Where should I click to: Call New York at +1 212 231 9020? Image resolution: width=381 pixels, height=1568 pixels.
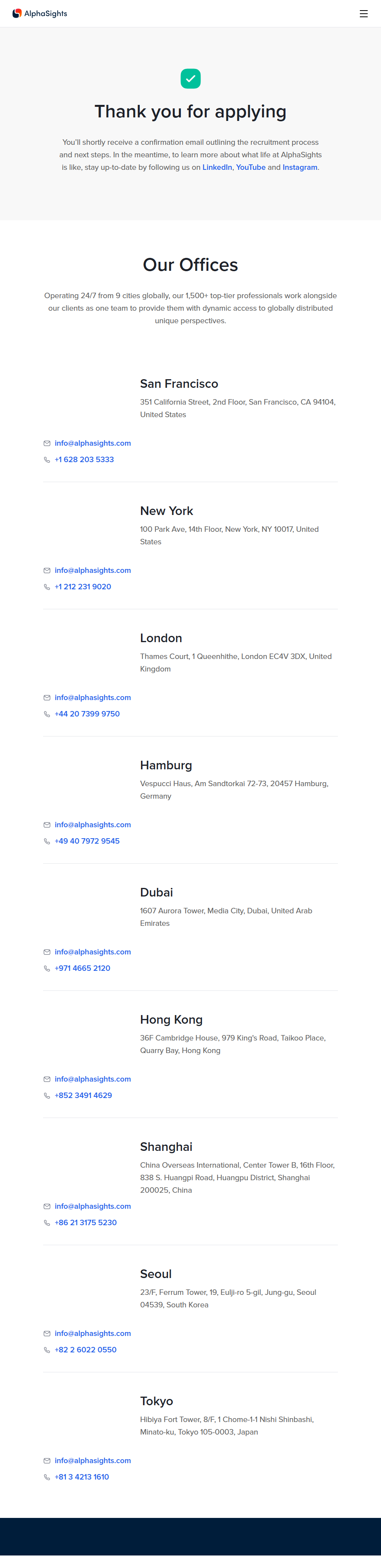[x=83, y=587]
